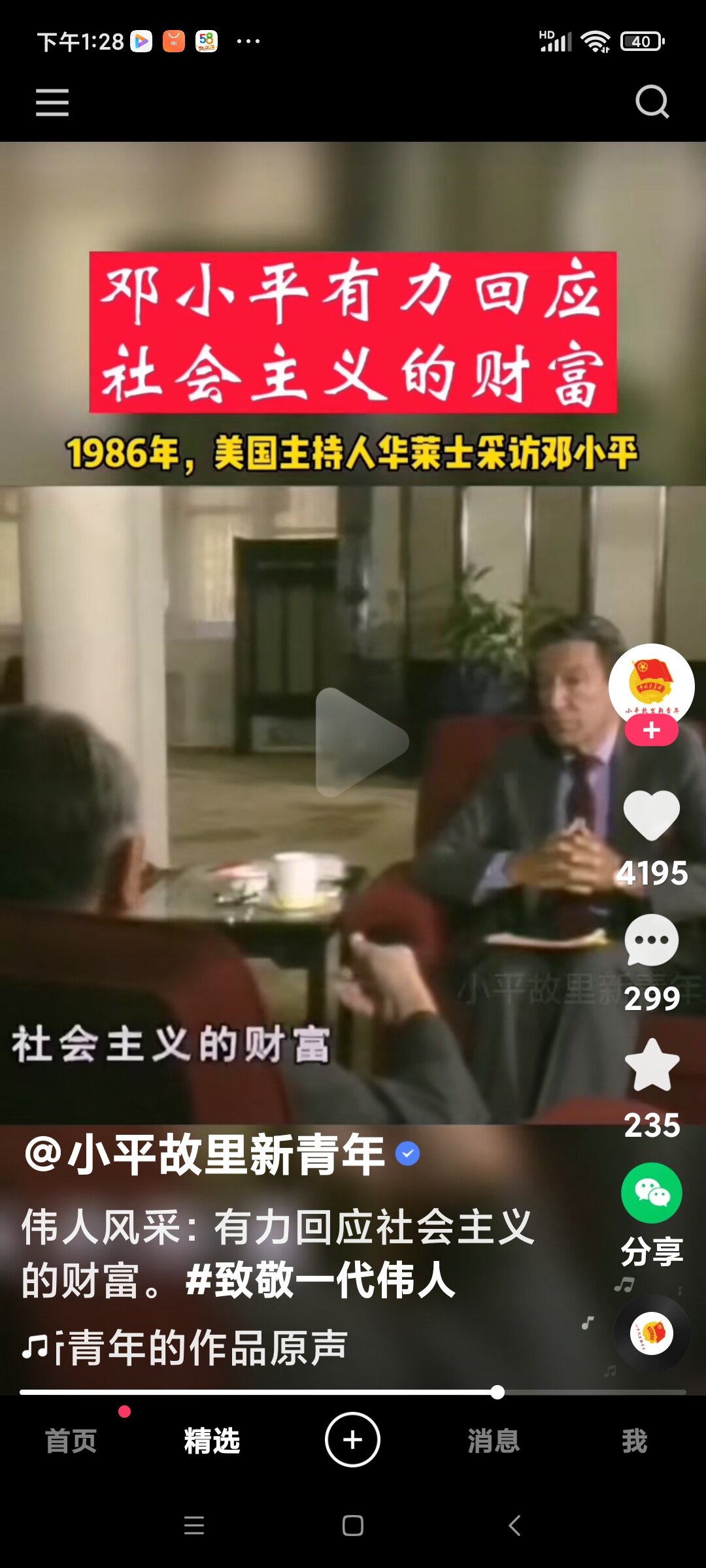Switch to the 首页 tab
706x1568 pixels.
[71, 1440]
